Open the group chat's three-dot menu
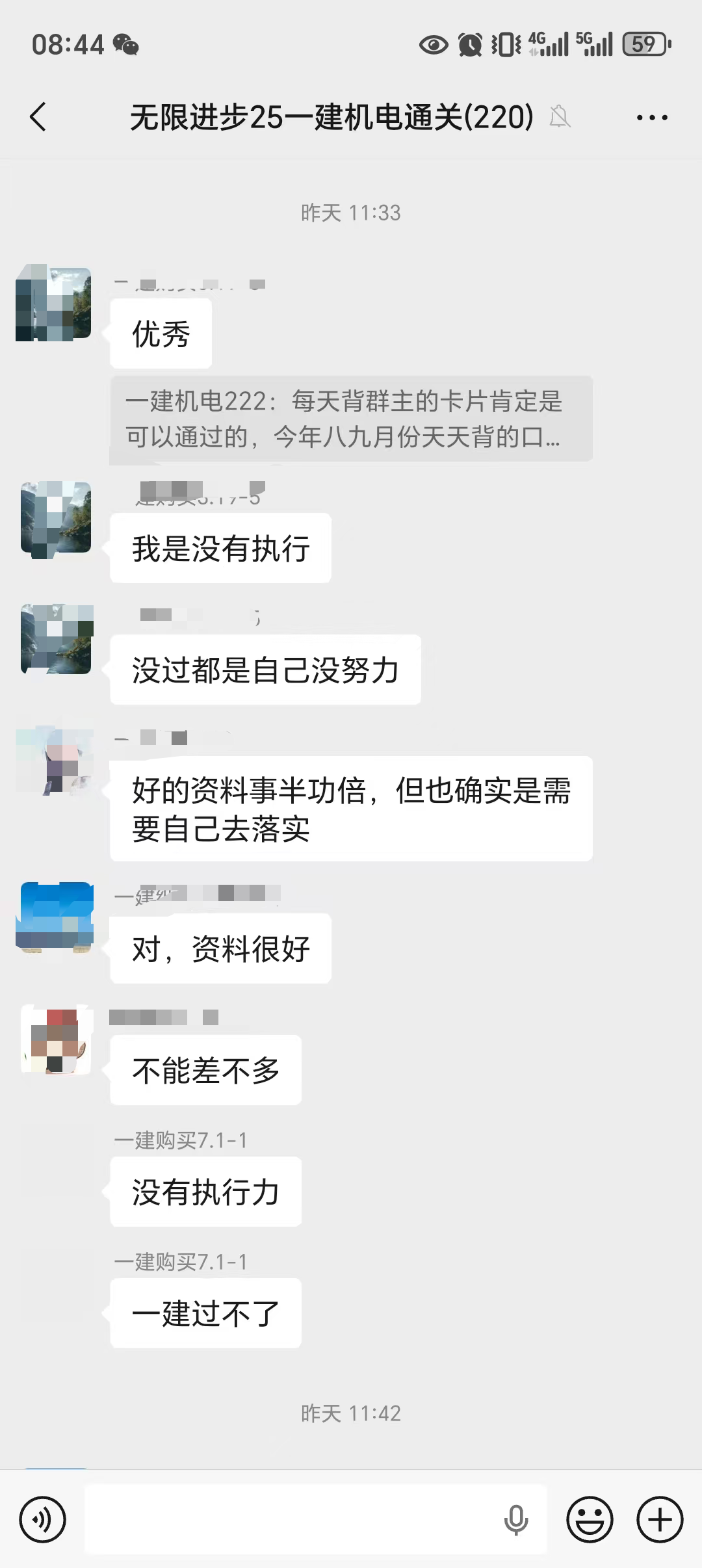This screenshot has width=702, height=1568. tap(651, 118)
